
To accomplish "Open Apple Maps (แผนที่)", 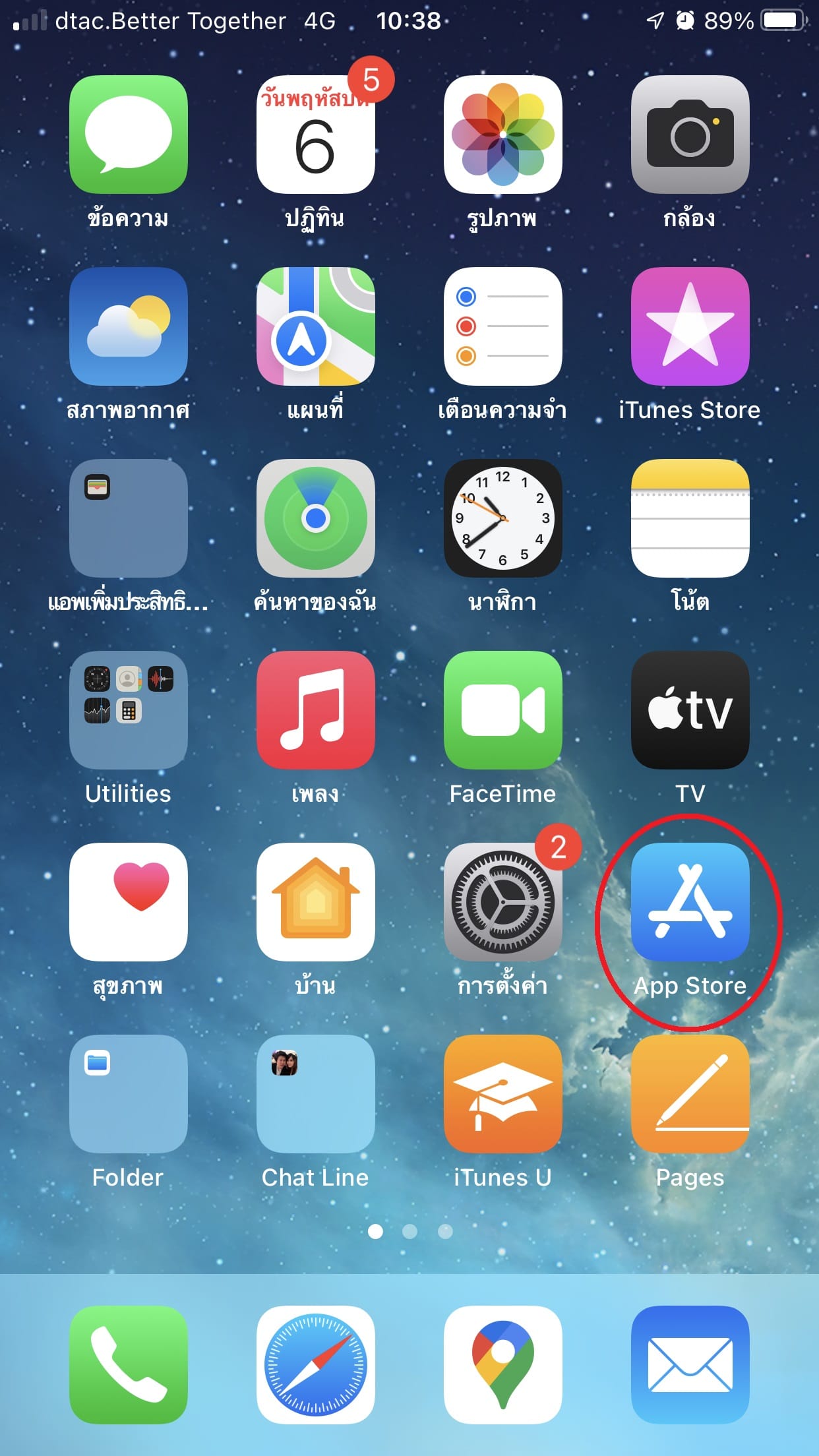I will [315, 326].
